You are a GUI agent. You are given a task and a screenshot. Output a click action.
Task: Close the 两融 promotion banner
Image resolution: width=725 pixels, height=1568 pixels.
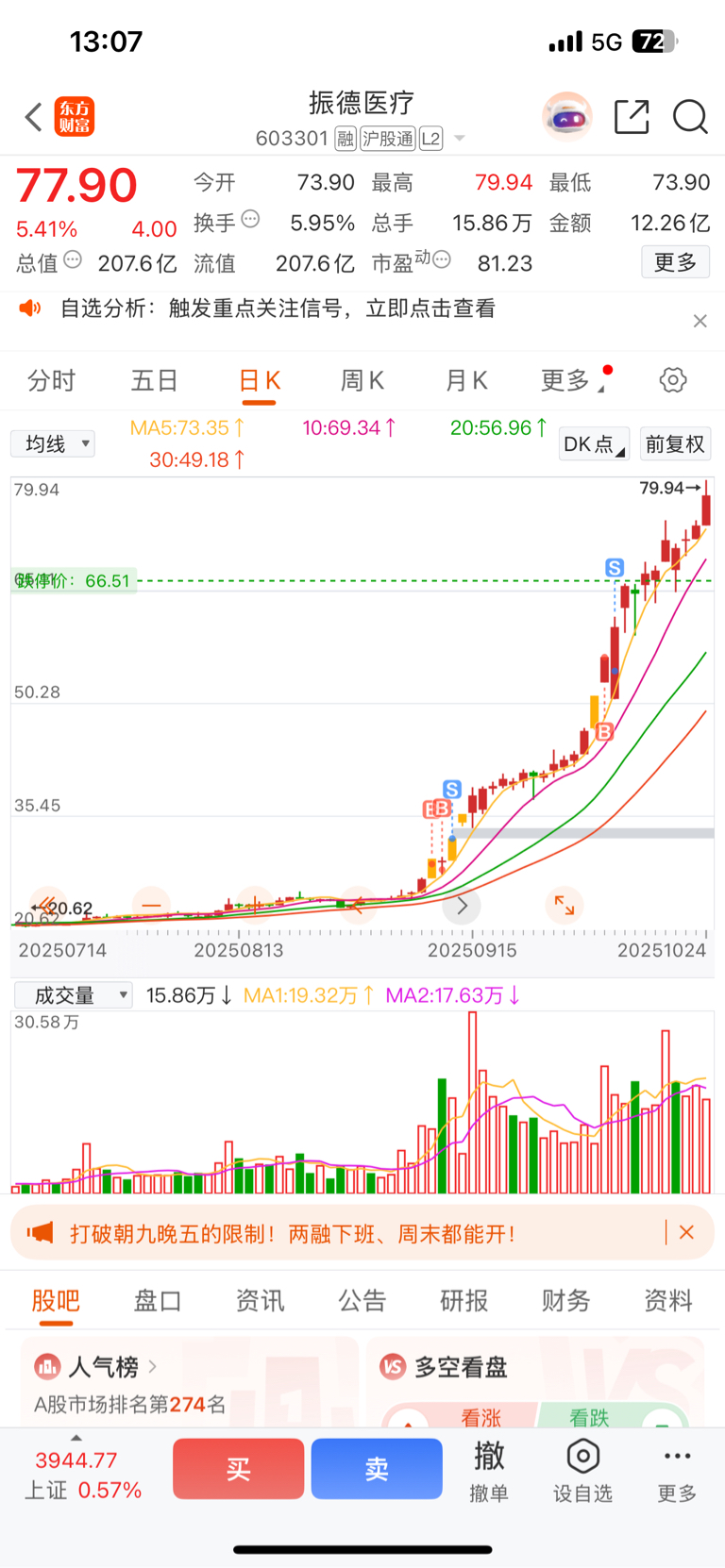[686, 1232]
